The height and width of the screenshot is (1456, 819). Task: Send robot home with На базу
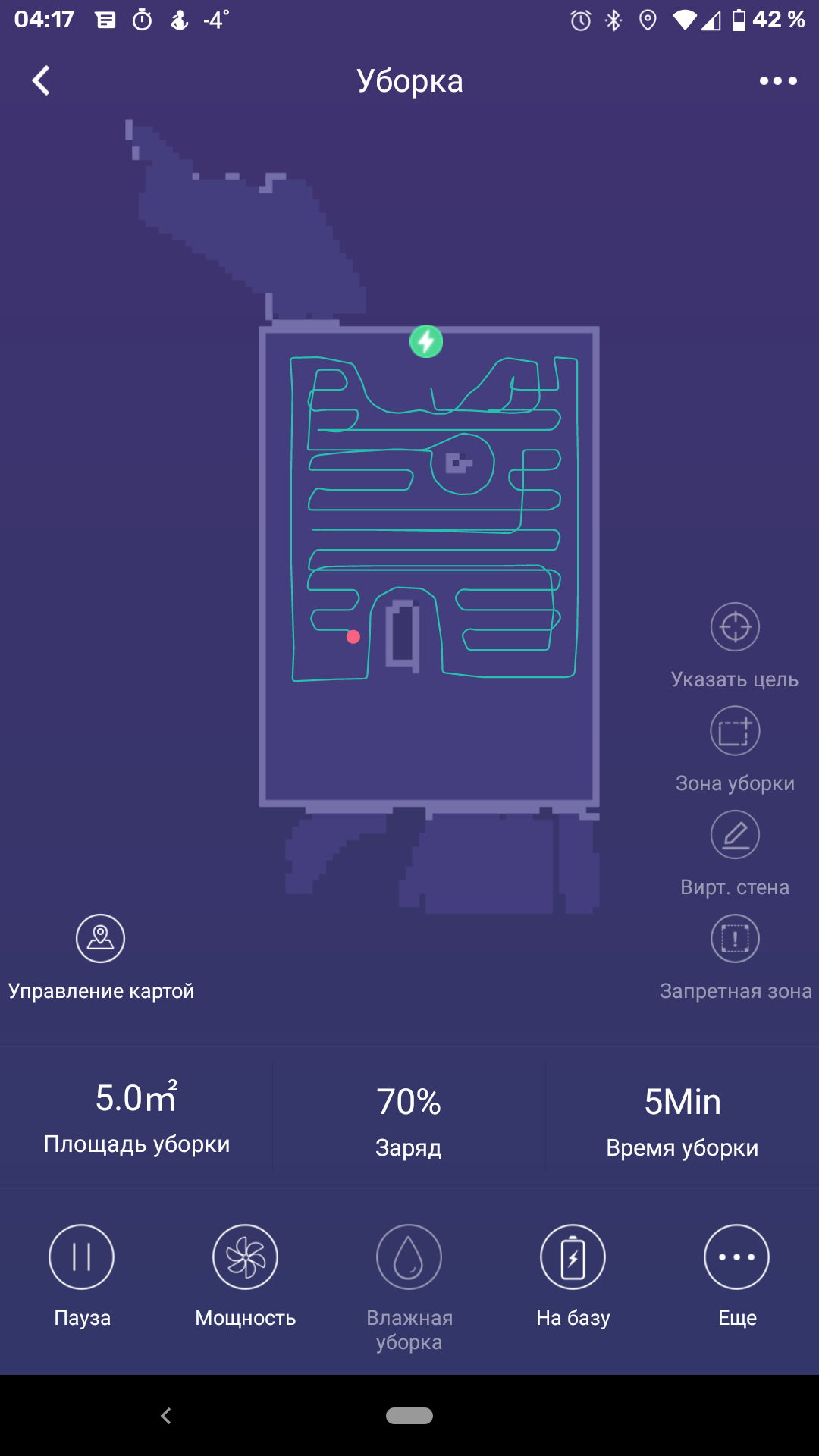573,1257
